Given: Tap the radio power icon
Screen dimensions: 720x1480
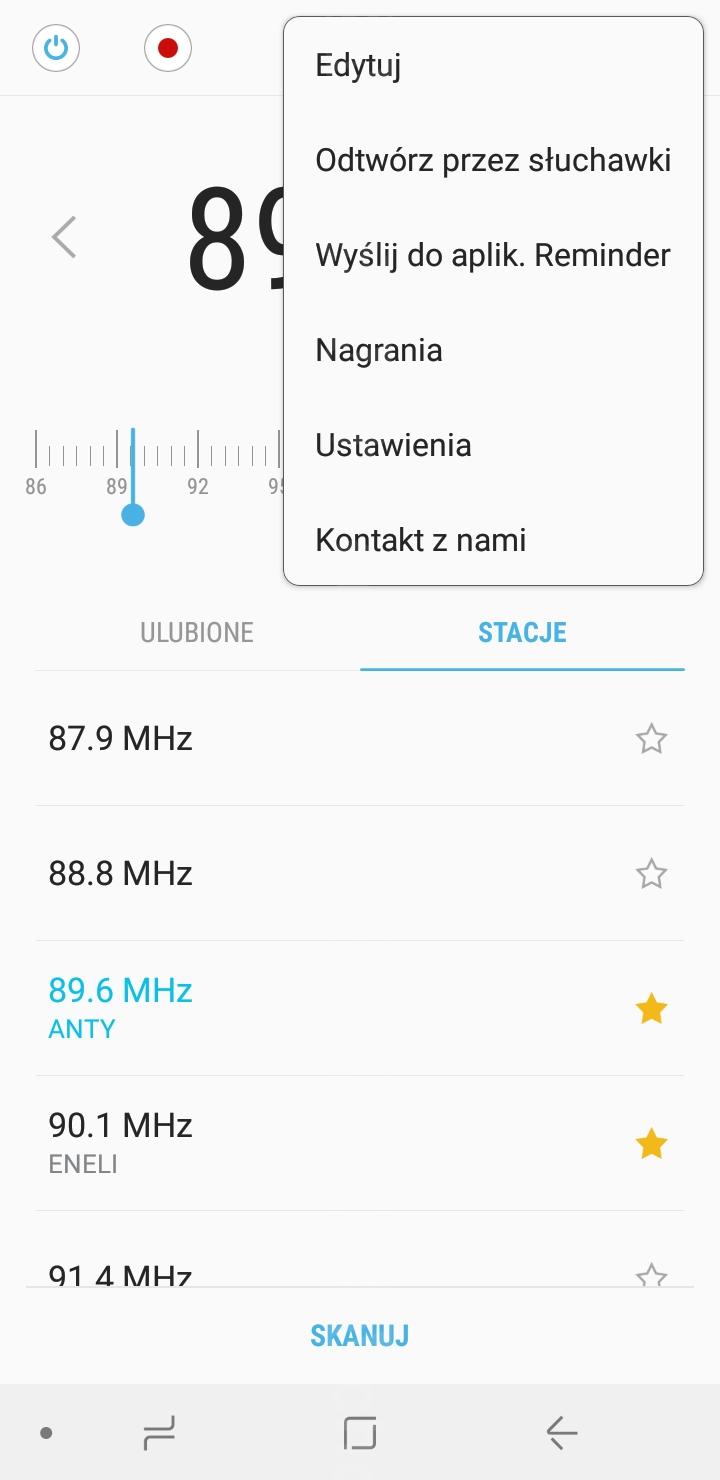Looking at the screenshot, I should [56, 48].
